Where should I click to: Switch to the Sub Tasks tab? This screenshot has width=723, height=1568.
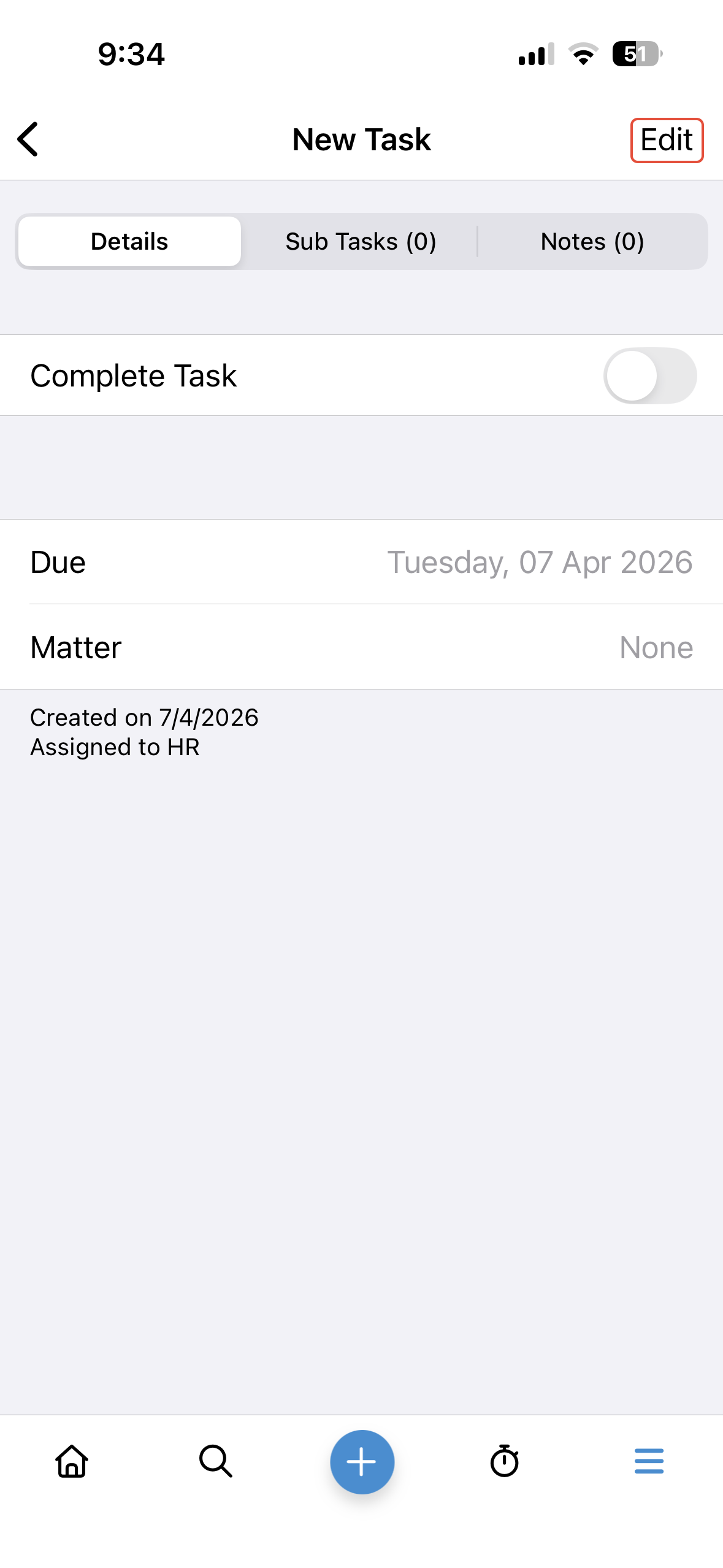point(361,242)
